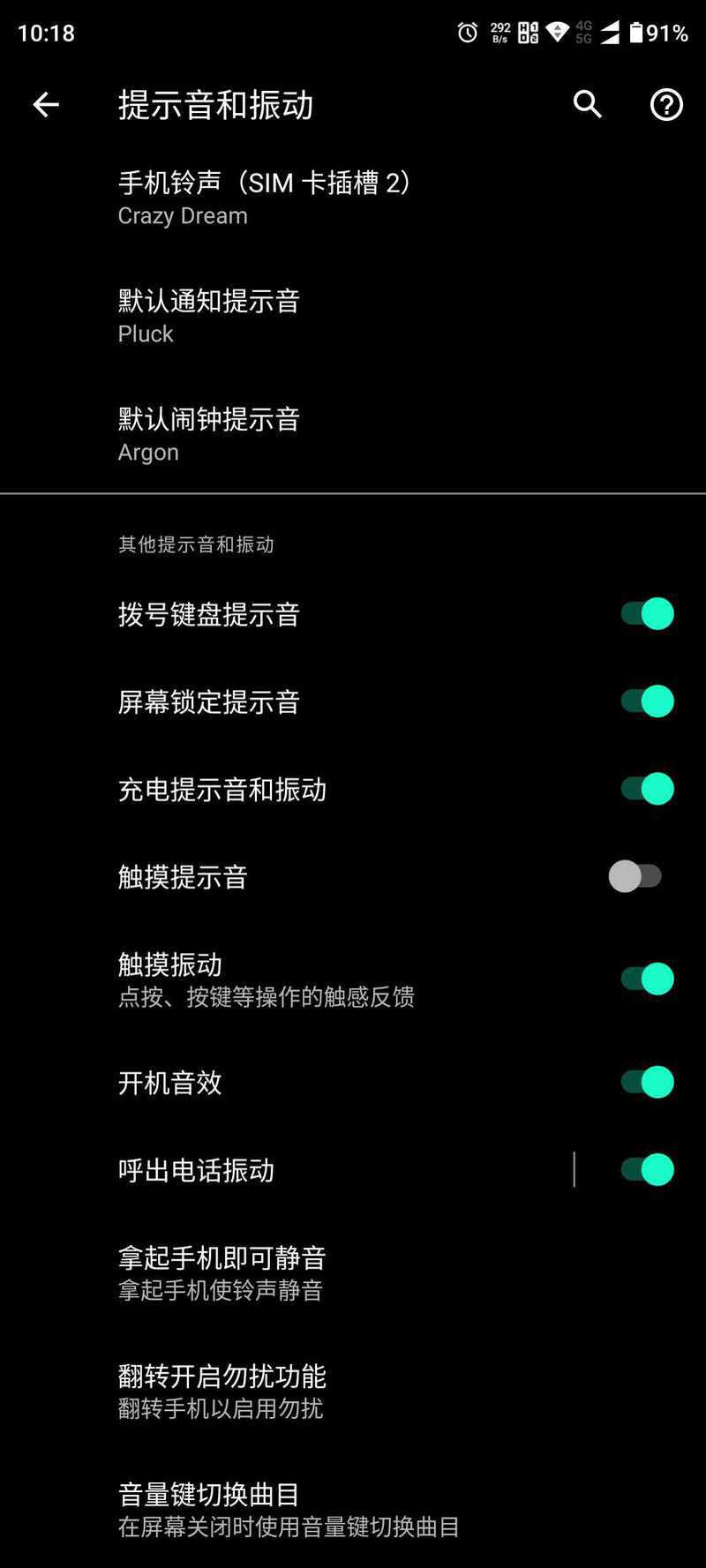Open 拿起手机即可静音 option

click(353, 1272)
